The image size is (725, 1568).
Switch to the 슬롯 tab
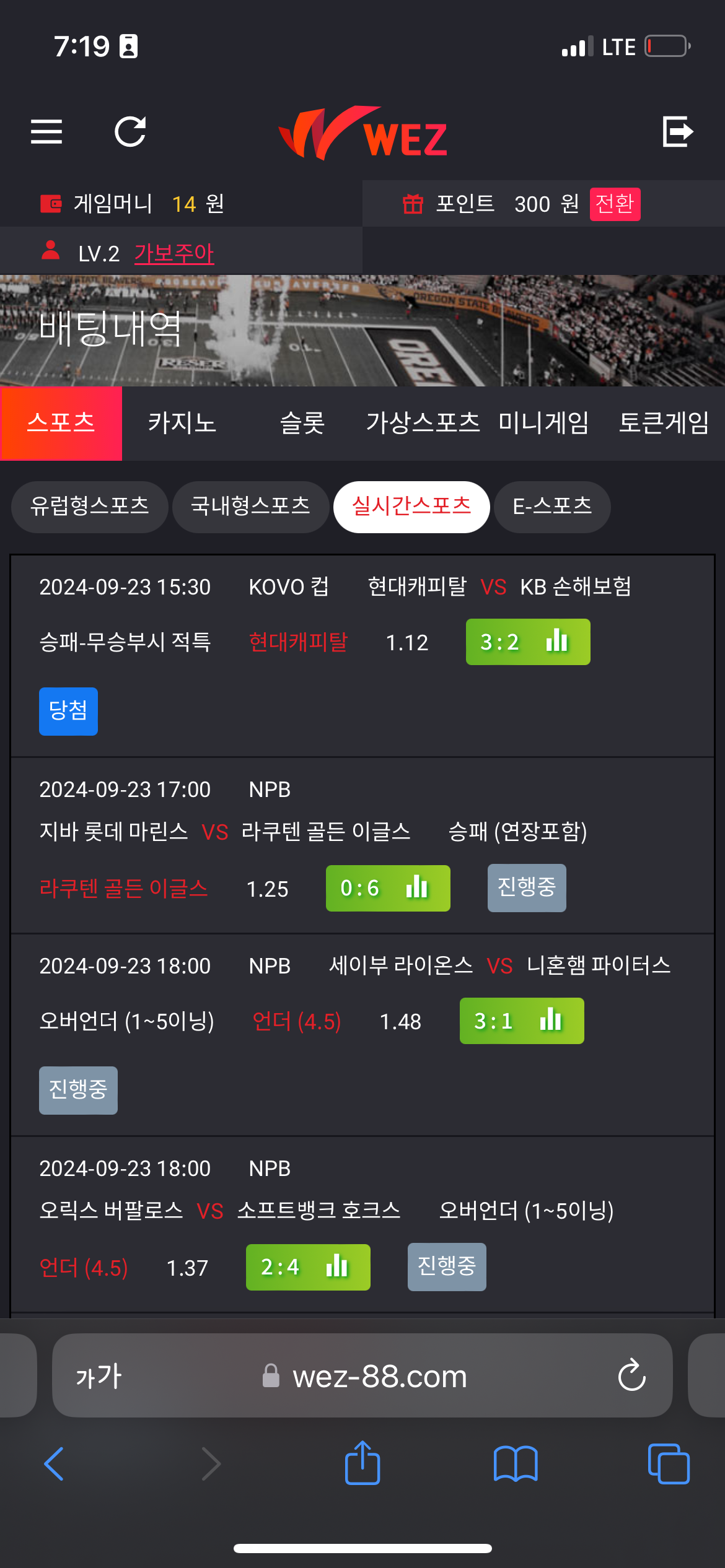[x=302, y=423]
